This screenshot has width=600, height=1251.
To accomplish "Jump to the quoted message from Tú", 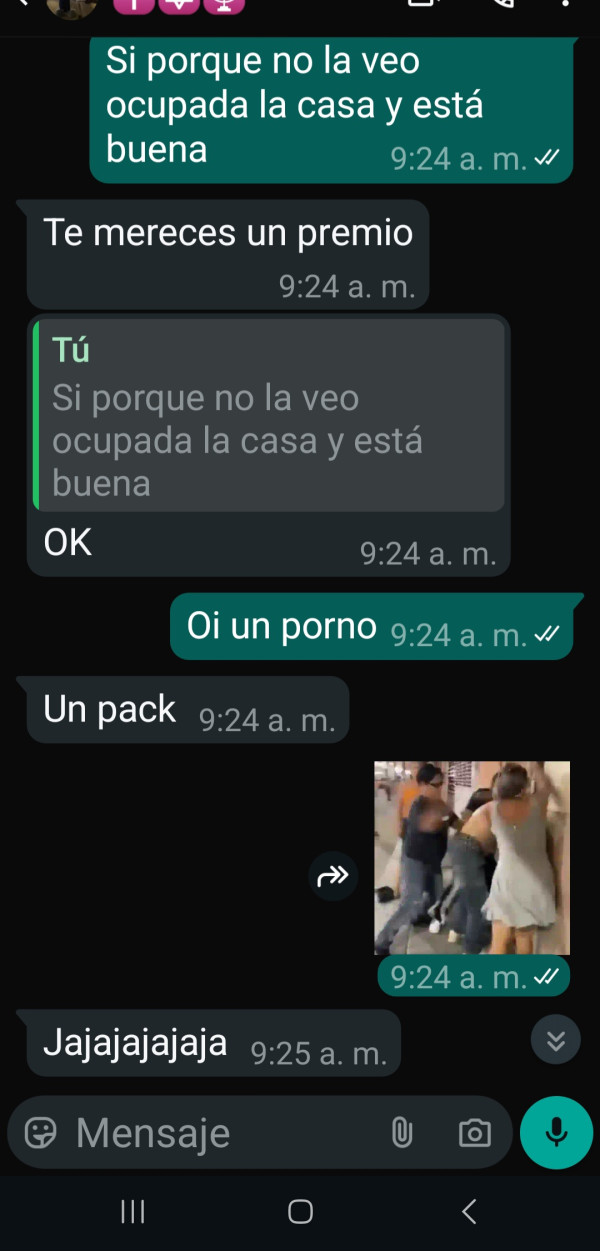I will pyautogui.click(x=268, y=416).
